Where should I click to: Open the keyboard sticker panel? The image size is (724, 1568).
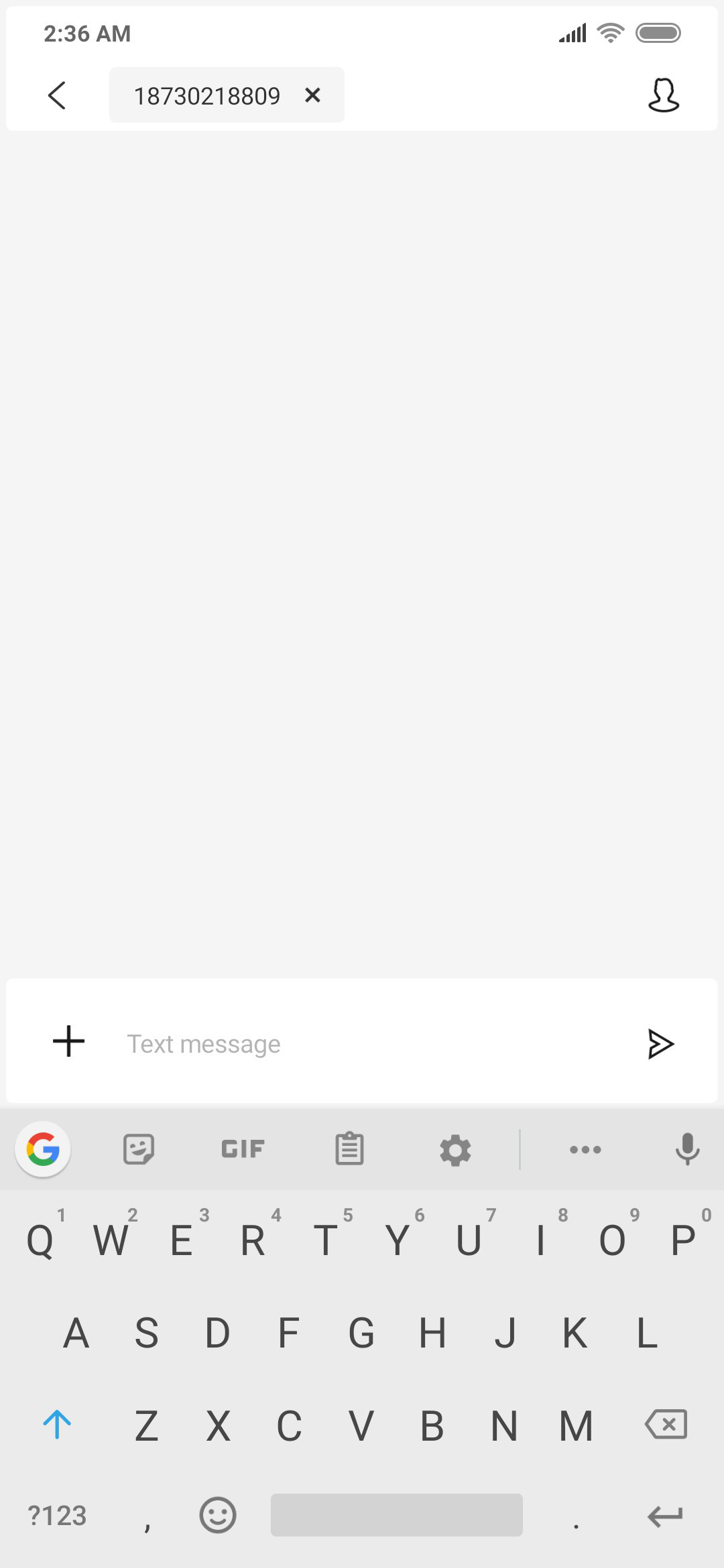coord(139,1149)
